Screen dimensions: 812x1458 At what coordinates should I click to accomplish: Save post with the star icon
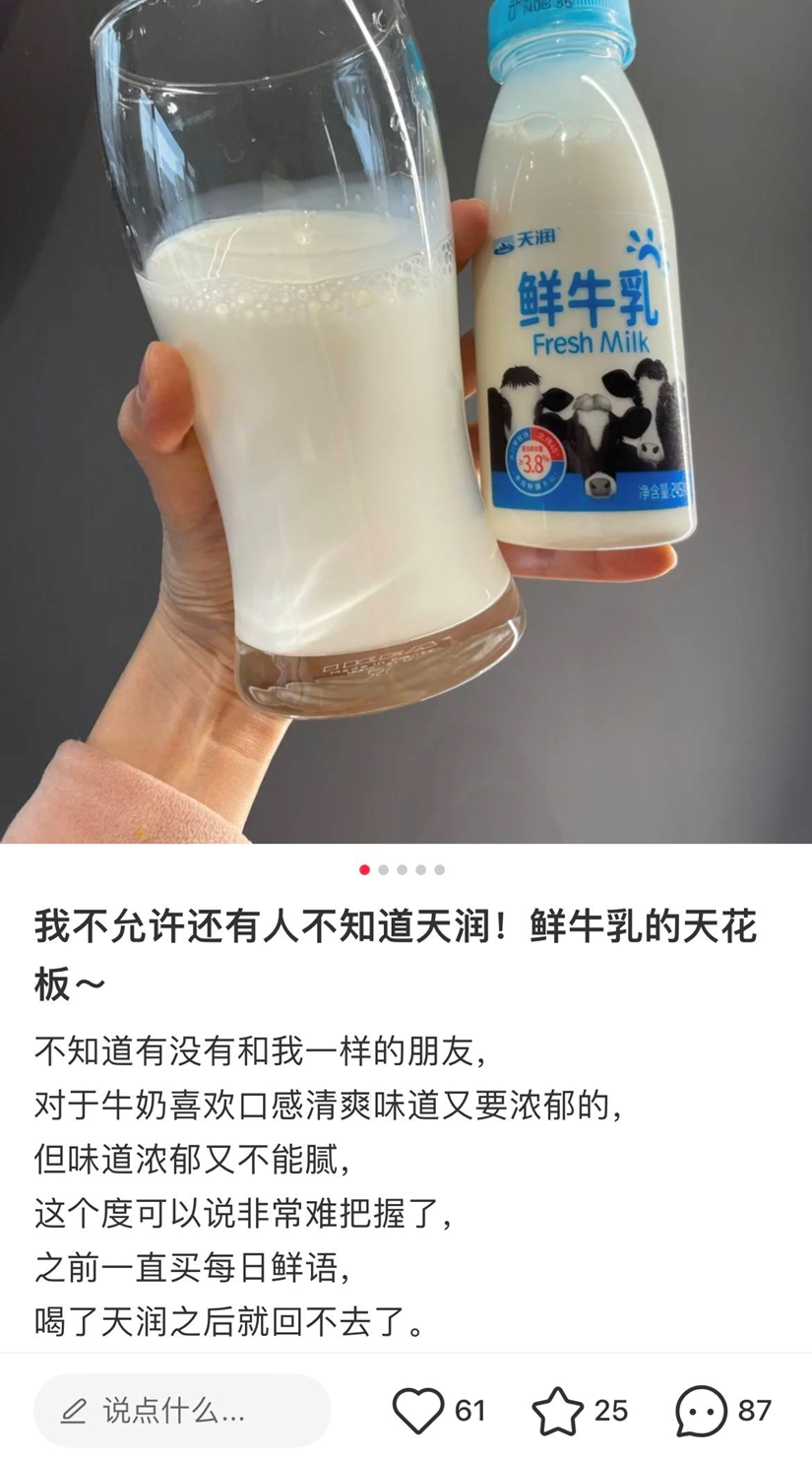click(557, 1411)
